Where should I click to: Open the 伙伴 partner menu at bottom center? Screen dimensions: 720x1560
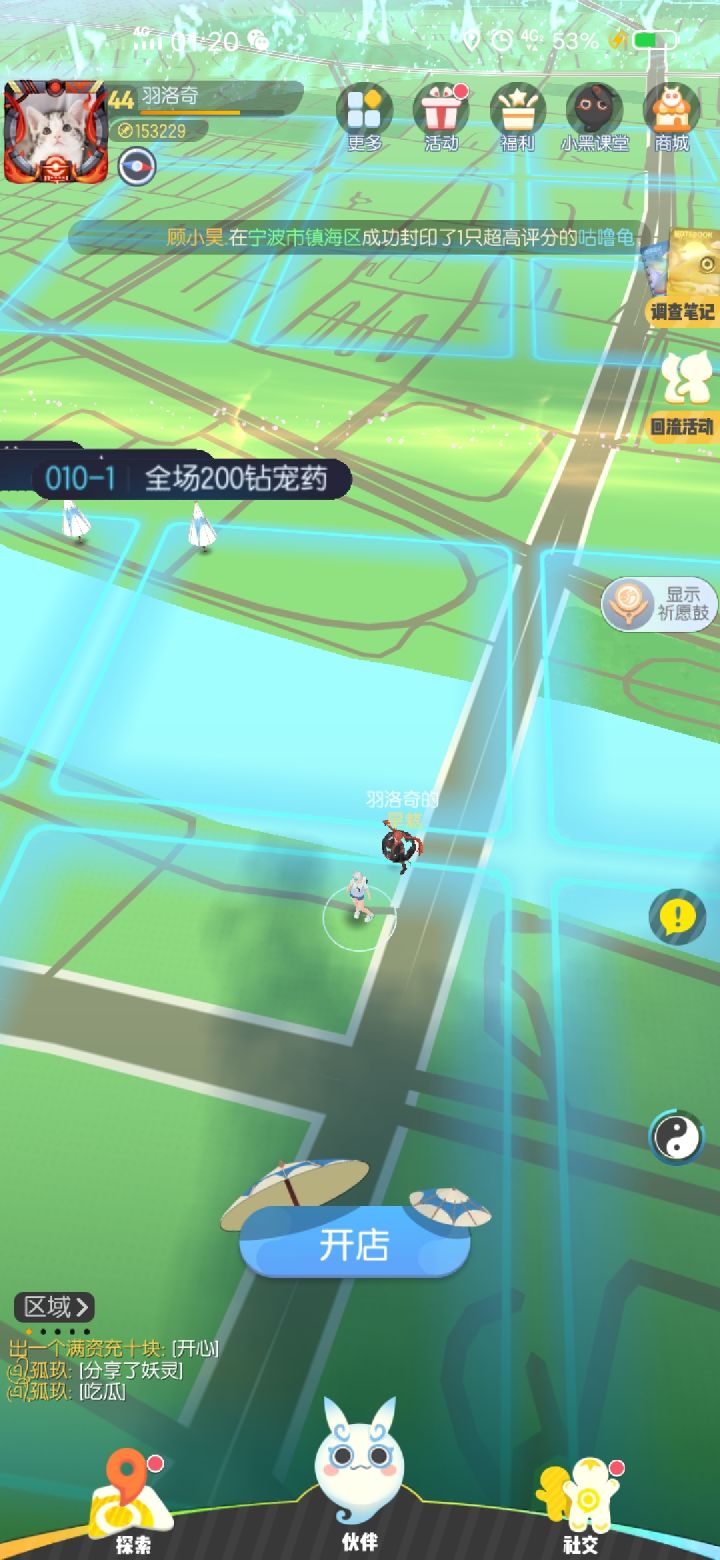tap(360, 1490)
